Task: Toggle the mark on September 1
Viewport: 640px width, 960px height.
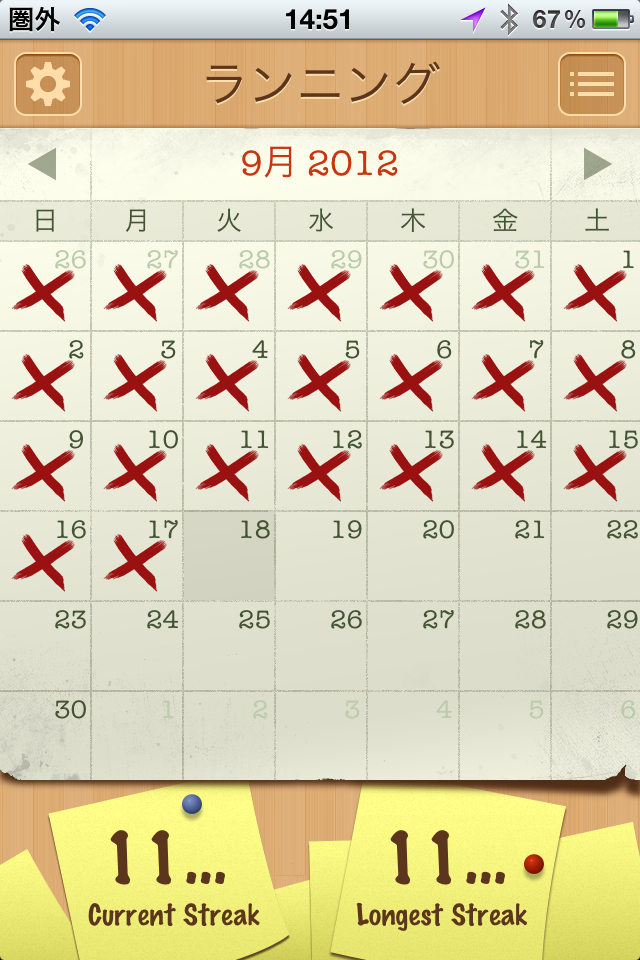Action: pos(597,287)
